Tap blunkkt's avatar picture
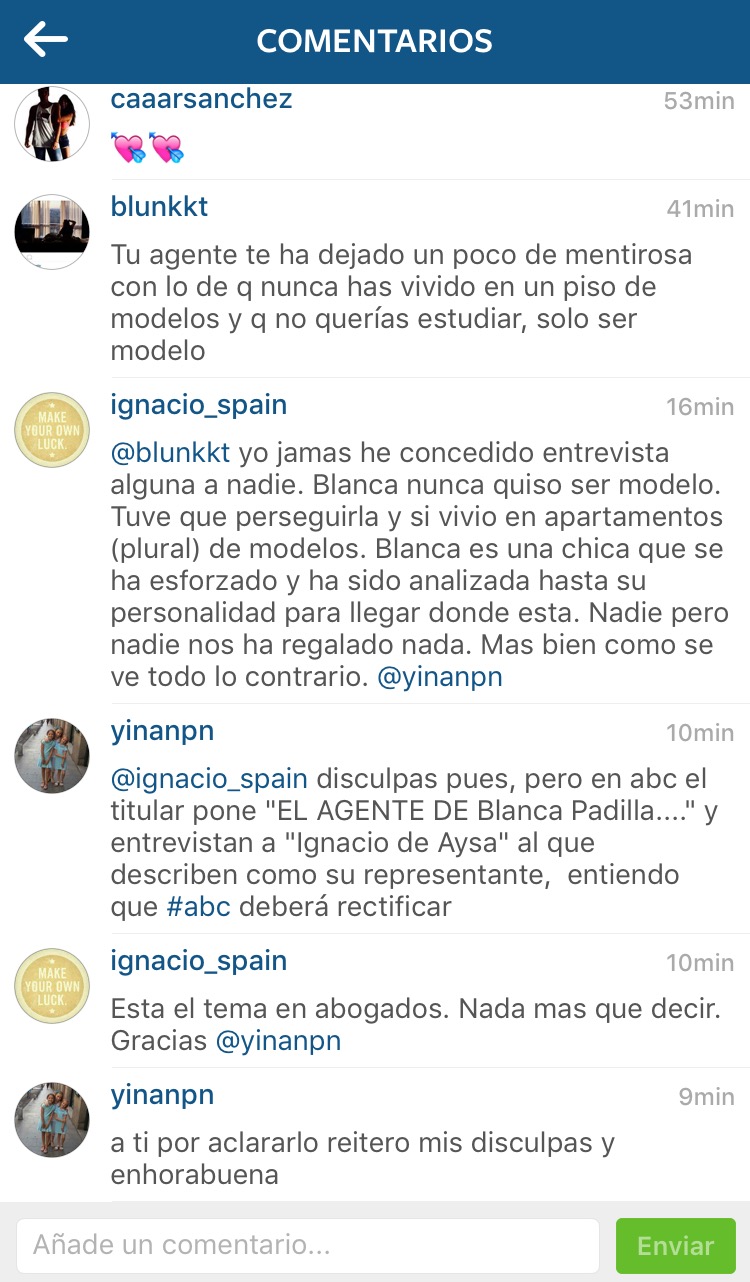This screenshot has width=750, height=1282. pos(52,232)
